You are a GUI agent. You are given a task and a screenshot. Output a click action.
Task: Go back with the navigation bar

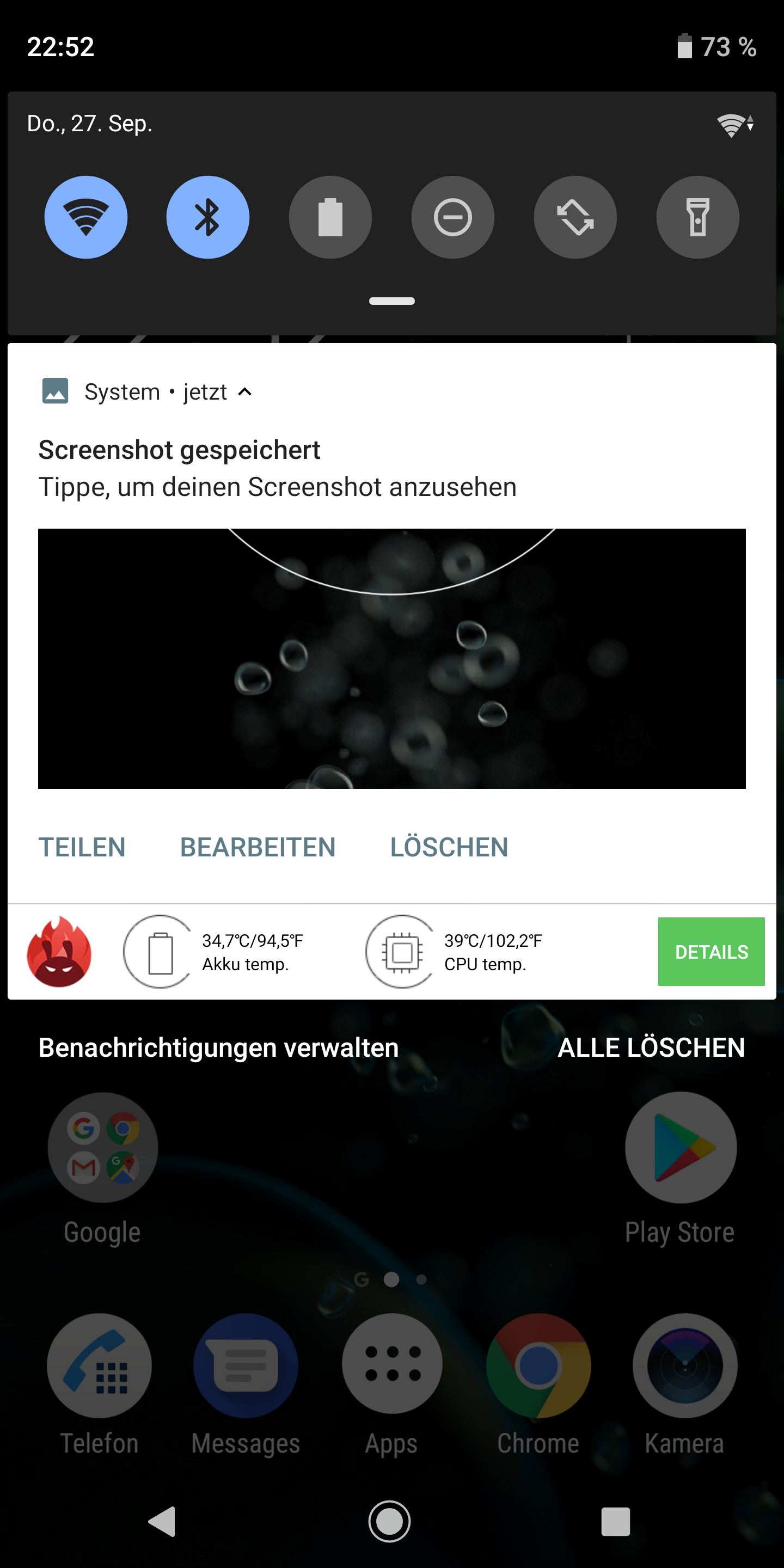pos(163,1522)
